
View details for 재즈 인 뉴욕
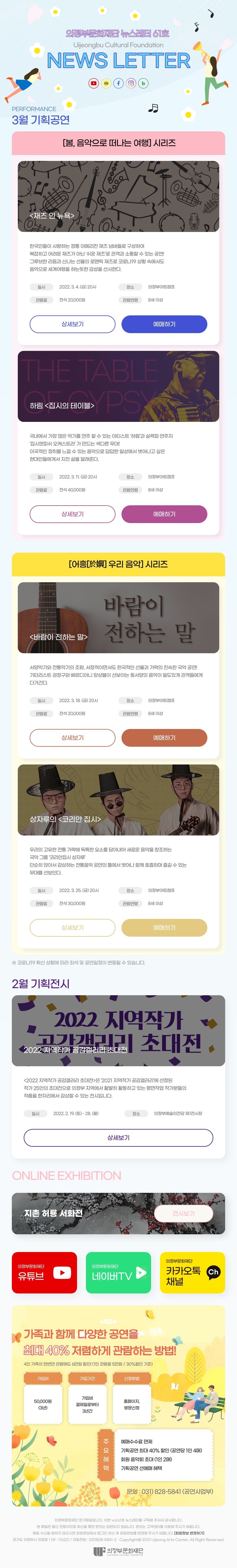click(73, 325)
